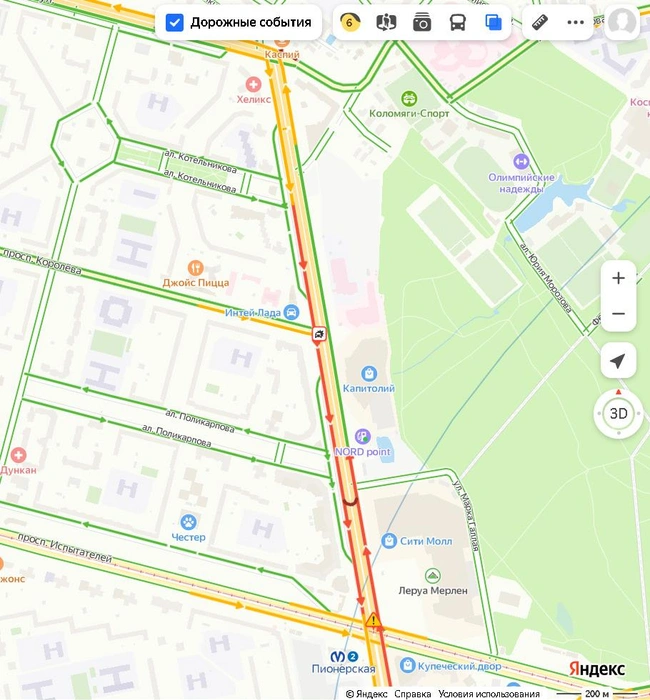Open the user profile avatar

point(622,22)
